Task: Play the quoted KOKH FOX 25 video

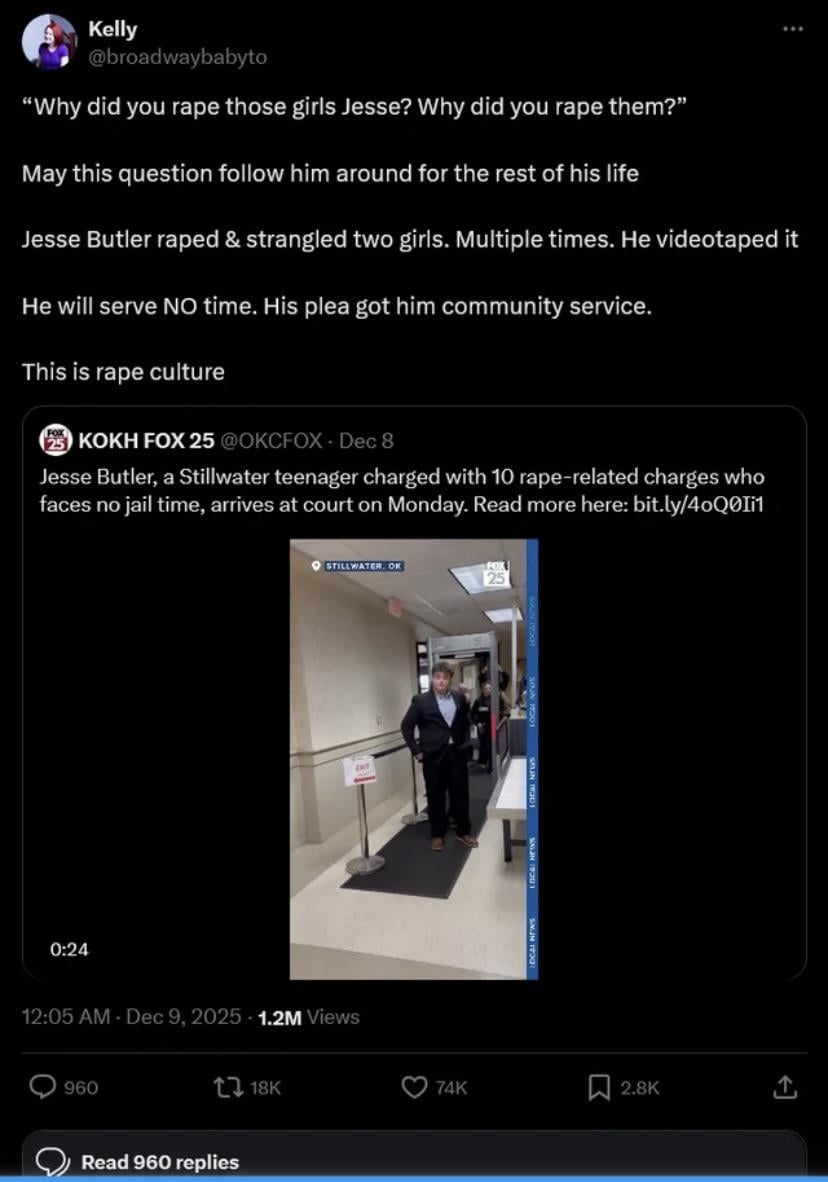Action: 414,759
